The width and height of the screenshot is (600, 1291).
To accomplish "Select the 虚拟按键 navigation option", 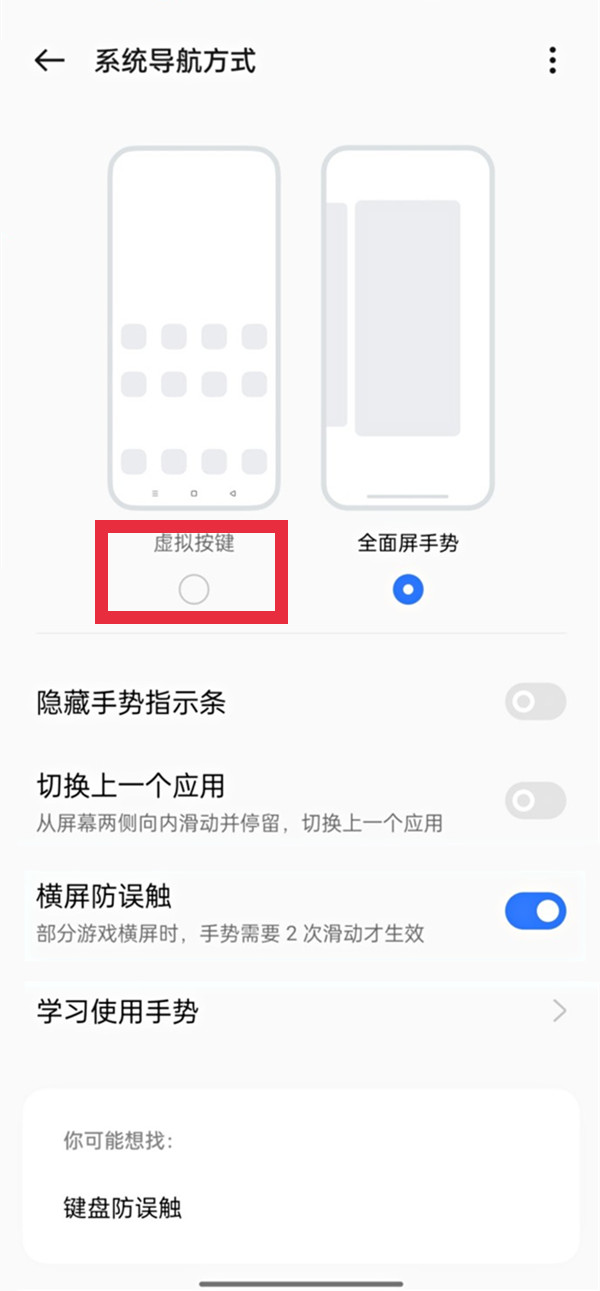I will (x=194, y=589).
